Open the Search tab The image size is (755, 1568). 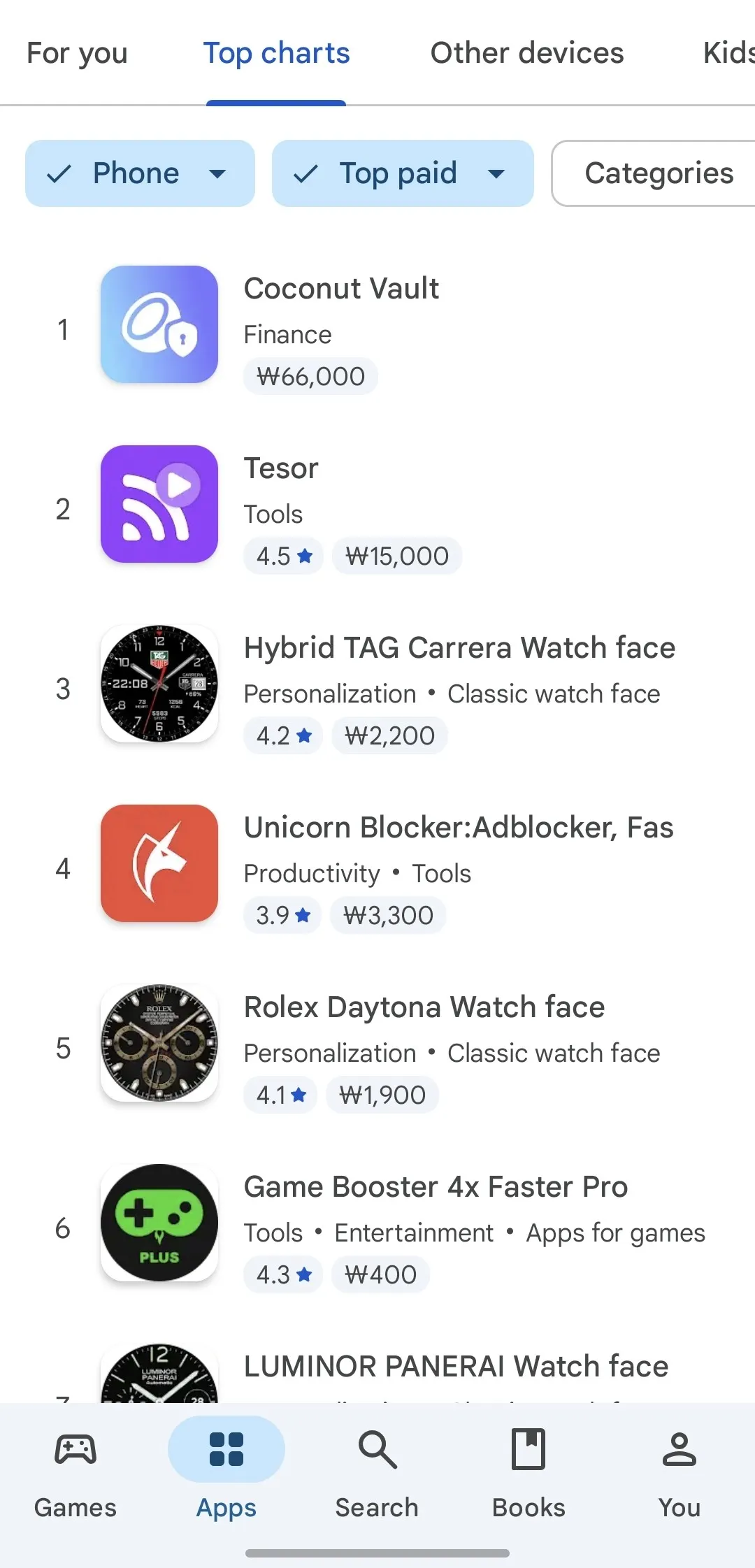click(x=377, y=1467)
